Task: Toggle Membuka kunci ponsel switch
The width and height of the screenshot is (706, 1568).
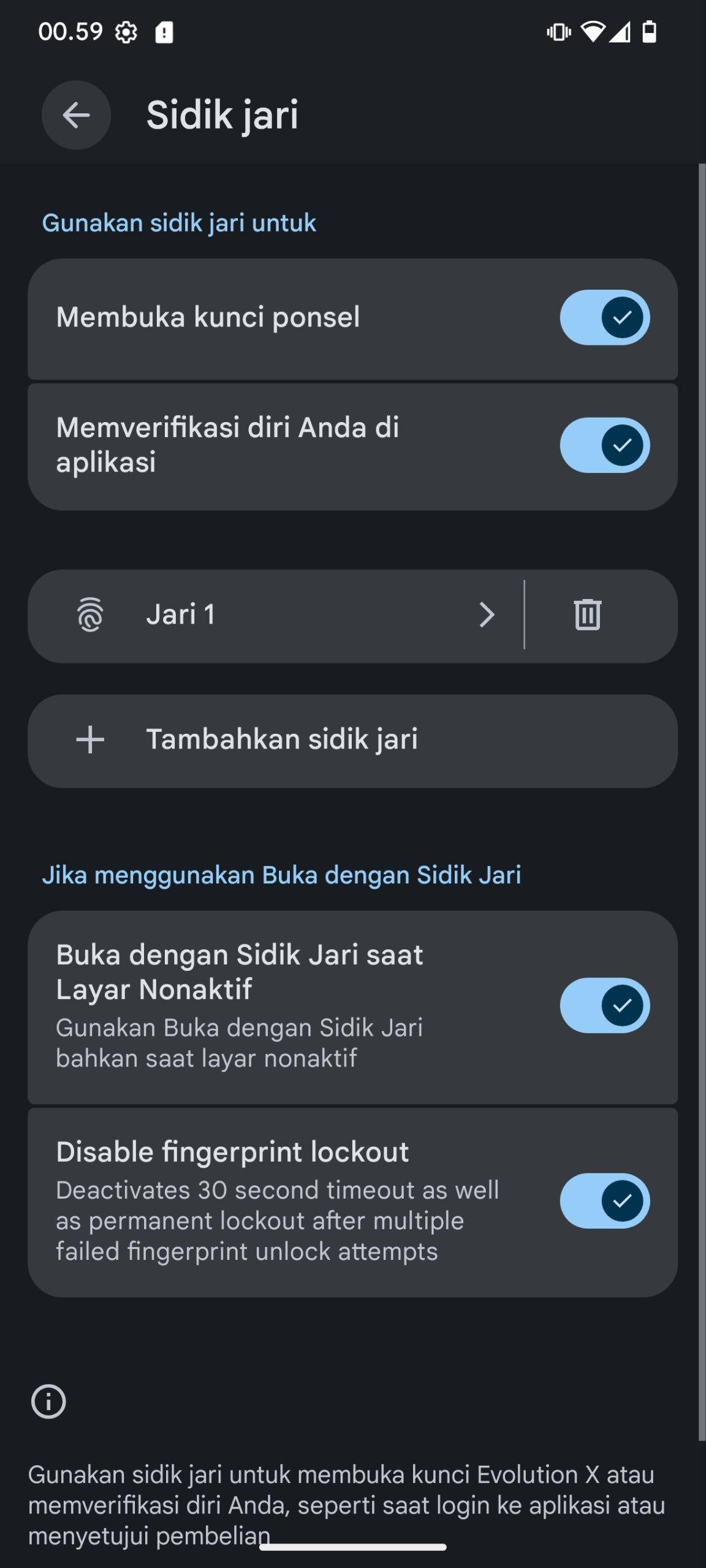Action: point(604,317)
